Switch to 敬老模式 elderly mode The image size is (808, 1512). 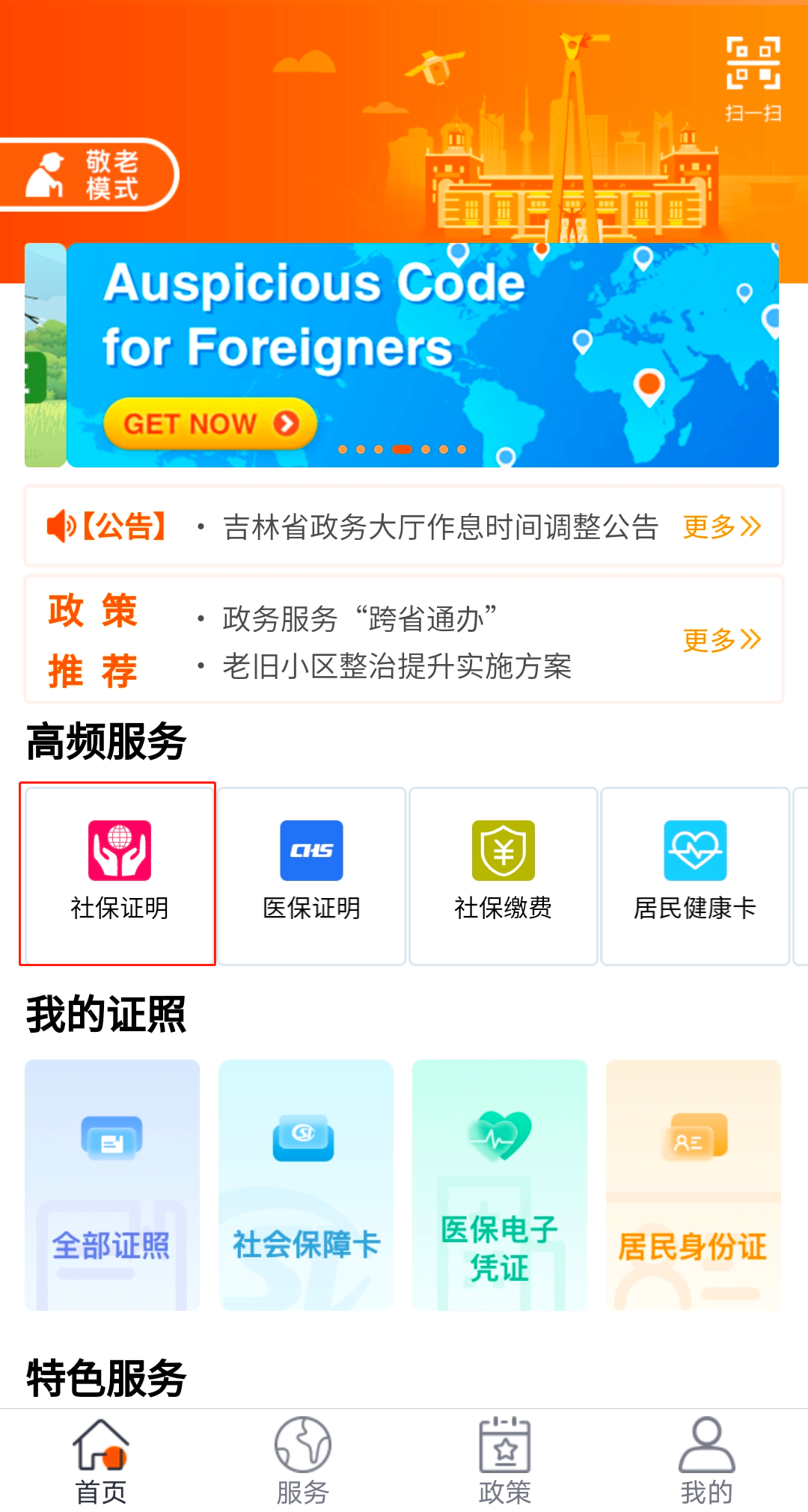[88, 175]
